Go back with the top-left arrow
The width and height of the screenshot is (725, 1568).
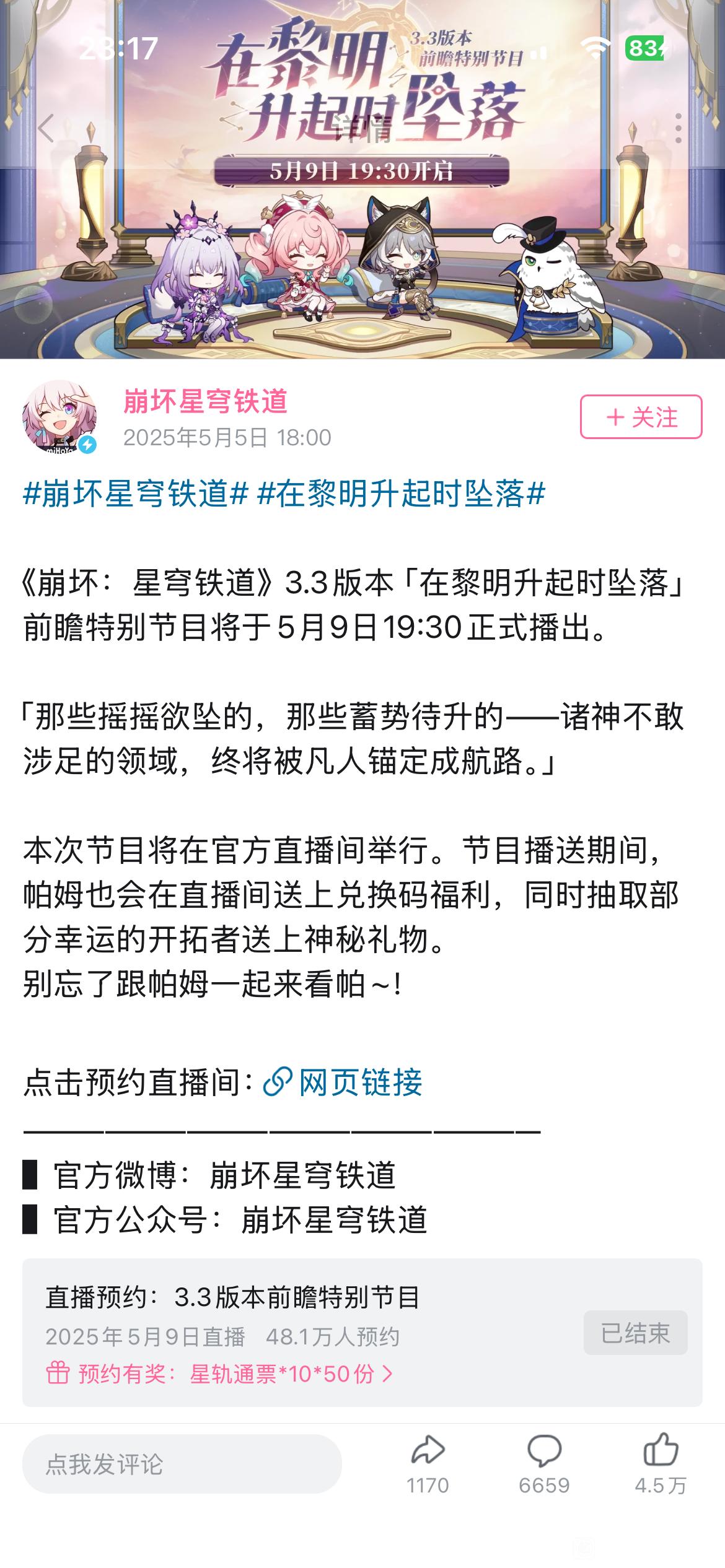[46, 128]
